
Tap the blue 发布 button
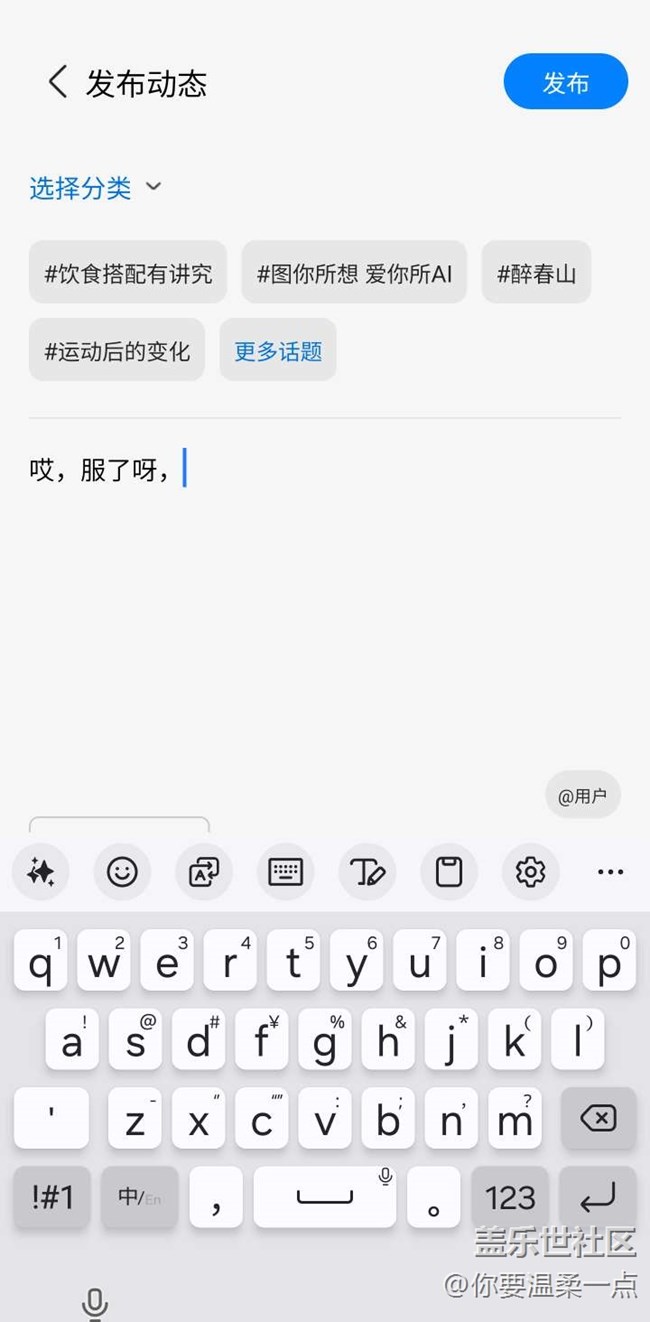click(566, 82)
